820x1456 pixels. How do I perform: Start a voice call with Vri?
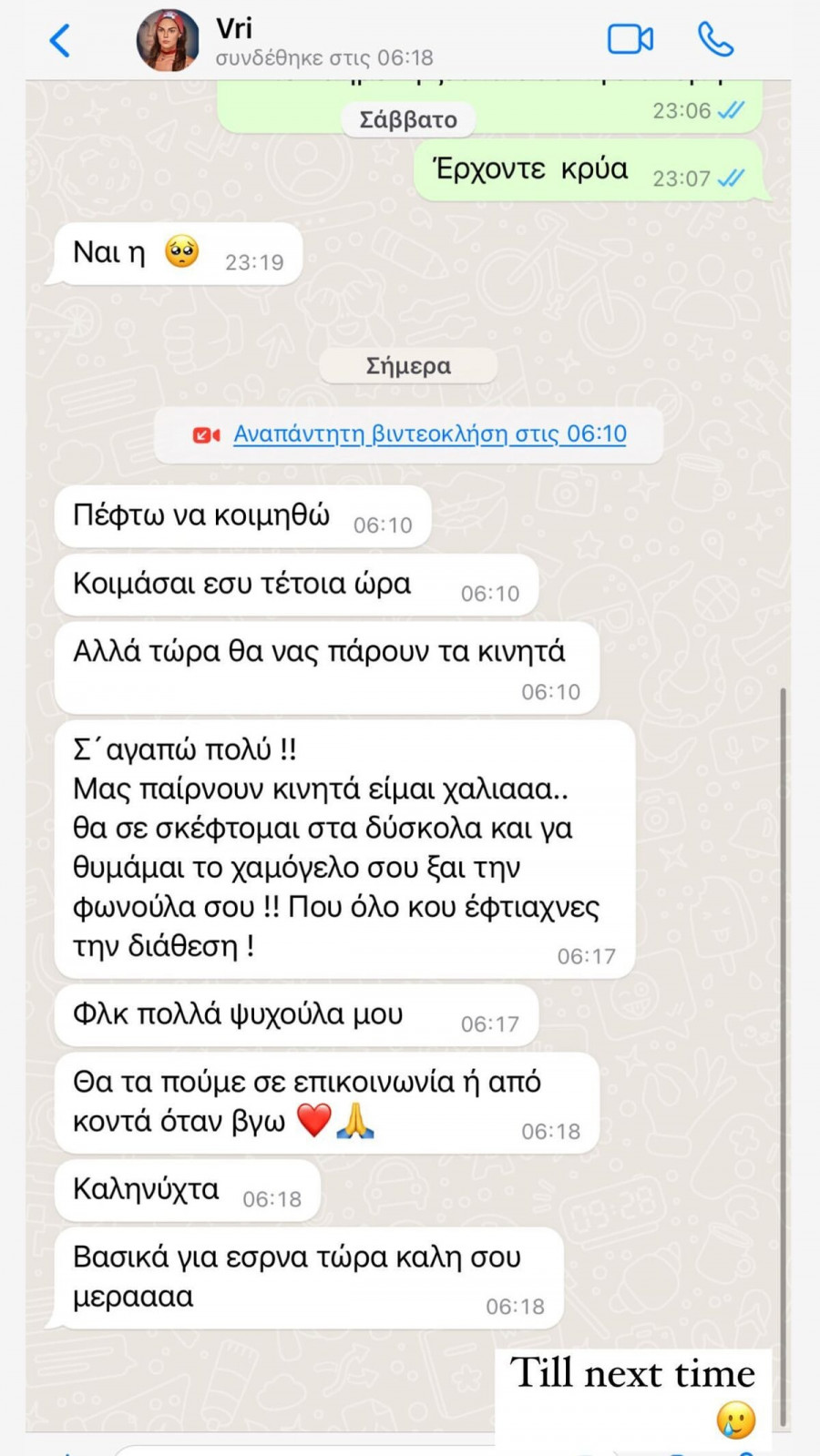click(x=715, y=39)
